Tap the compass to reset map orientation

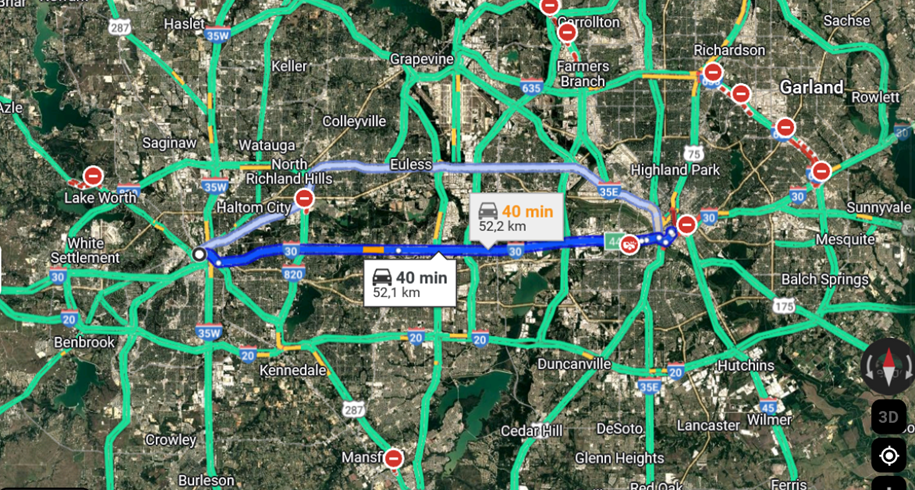pos(888,367)
